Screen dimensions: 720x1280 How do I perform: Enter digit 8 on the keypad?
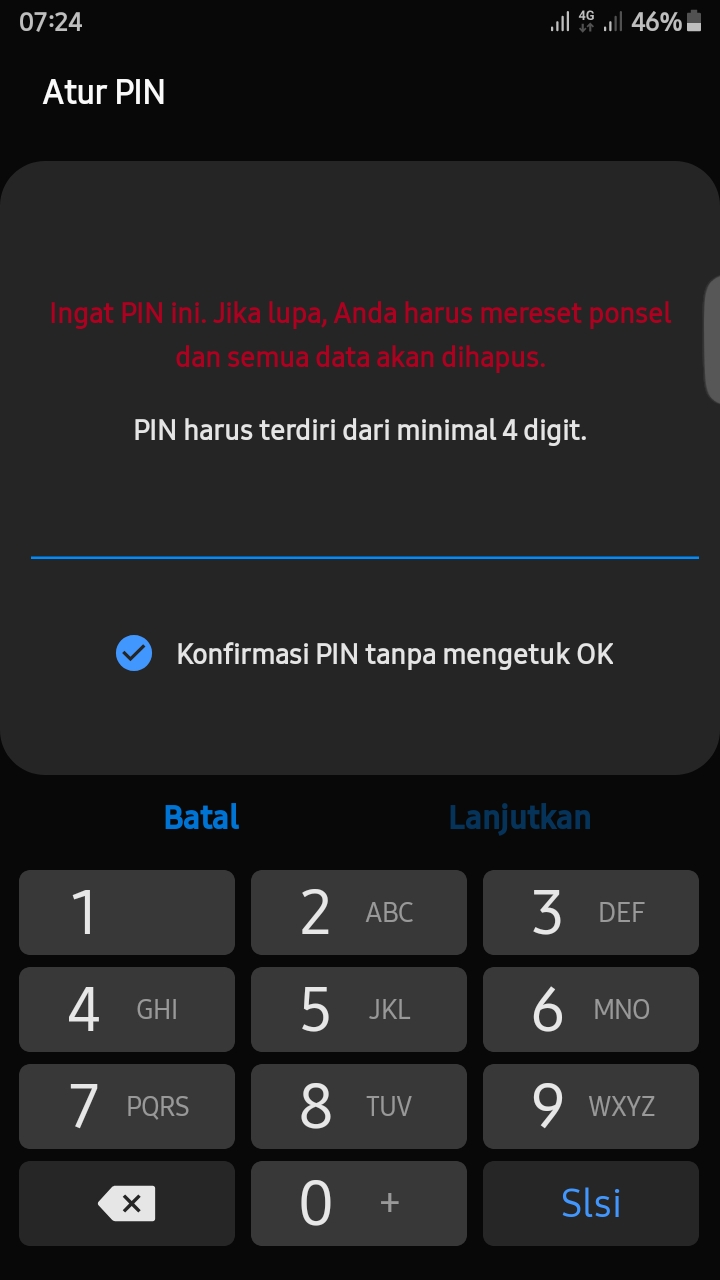pos(359,1106)
